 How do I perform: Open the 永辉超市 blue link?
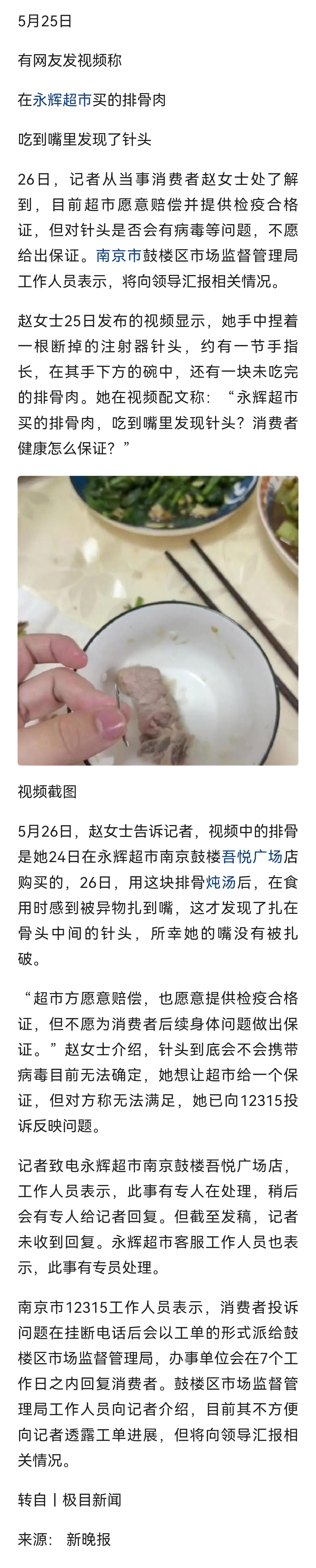pos(62,100)
